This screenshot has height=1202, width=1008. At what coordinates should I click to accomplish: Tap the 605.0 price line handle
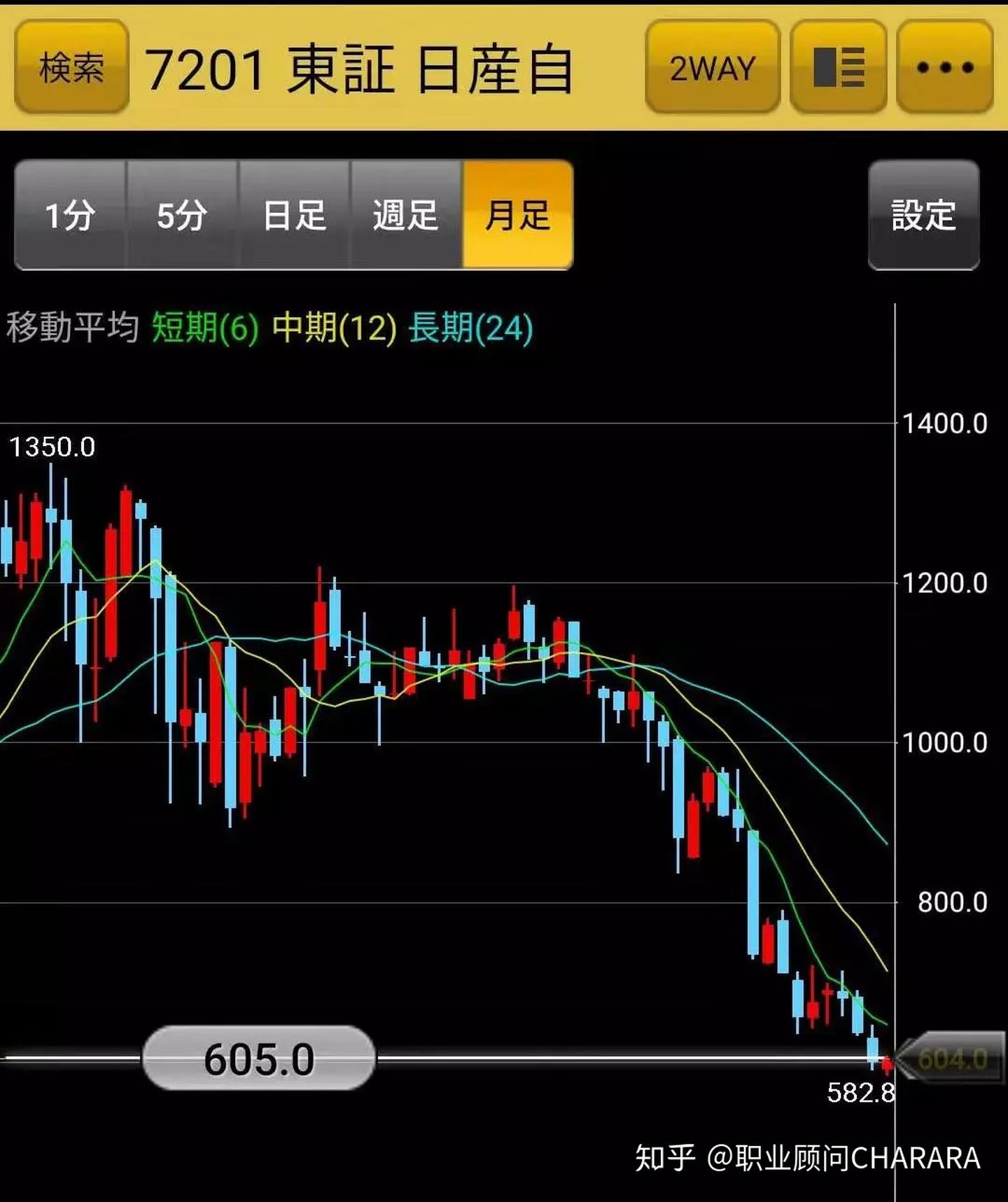[258, 1058]
